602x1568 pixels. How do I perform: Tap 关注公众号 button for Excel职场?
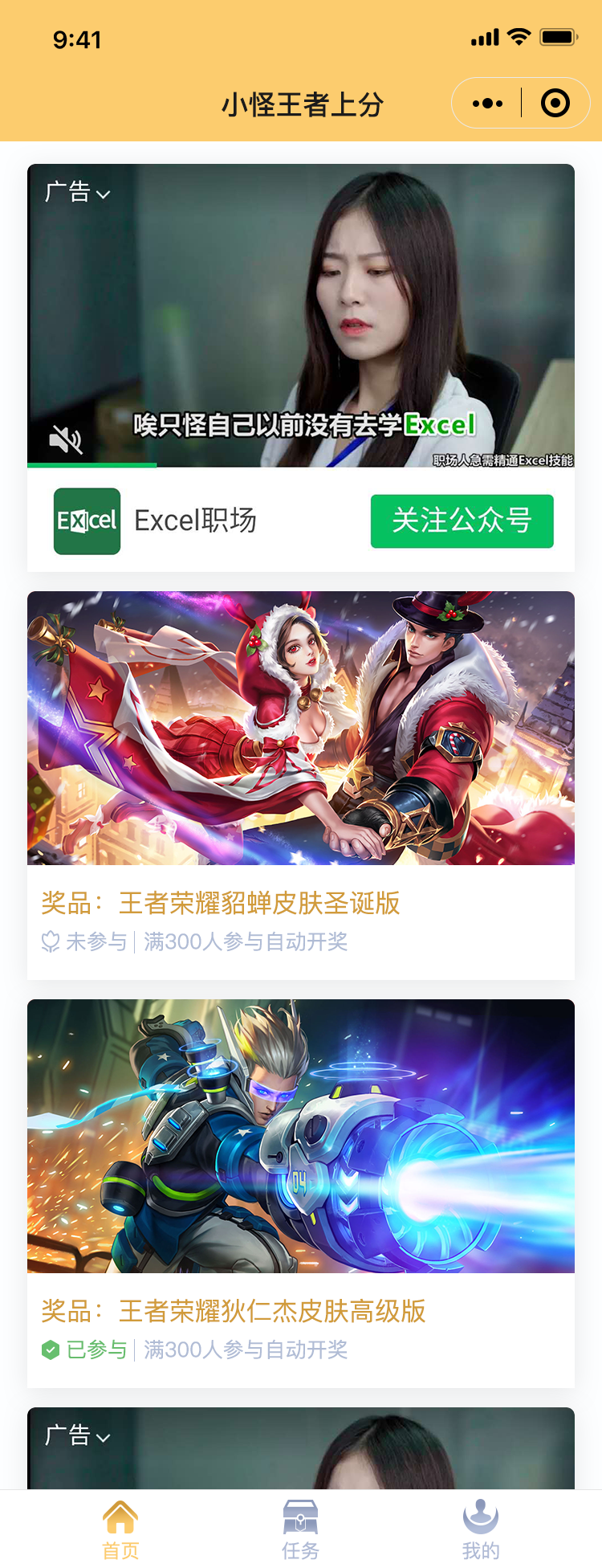click(x=462, y=521)
